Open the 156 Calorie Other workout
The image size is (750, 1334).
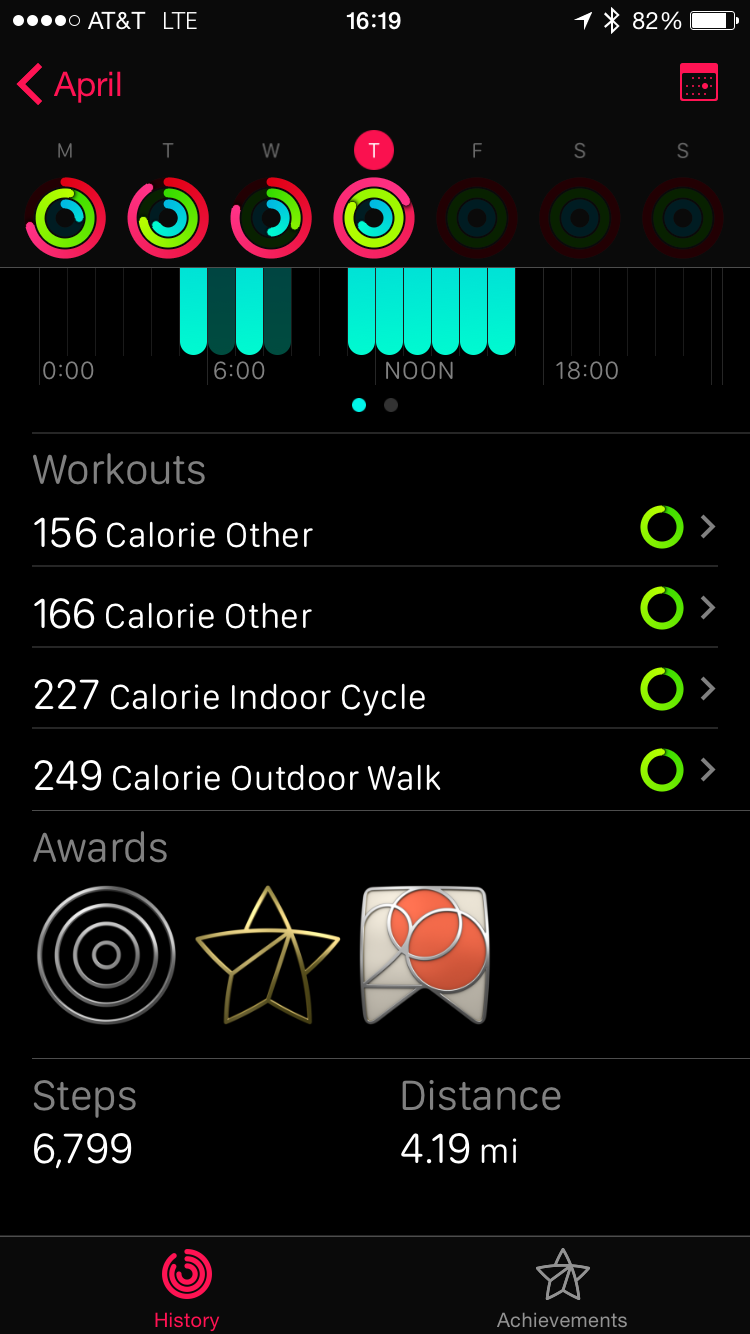click(374, 533)
